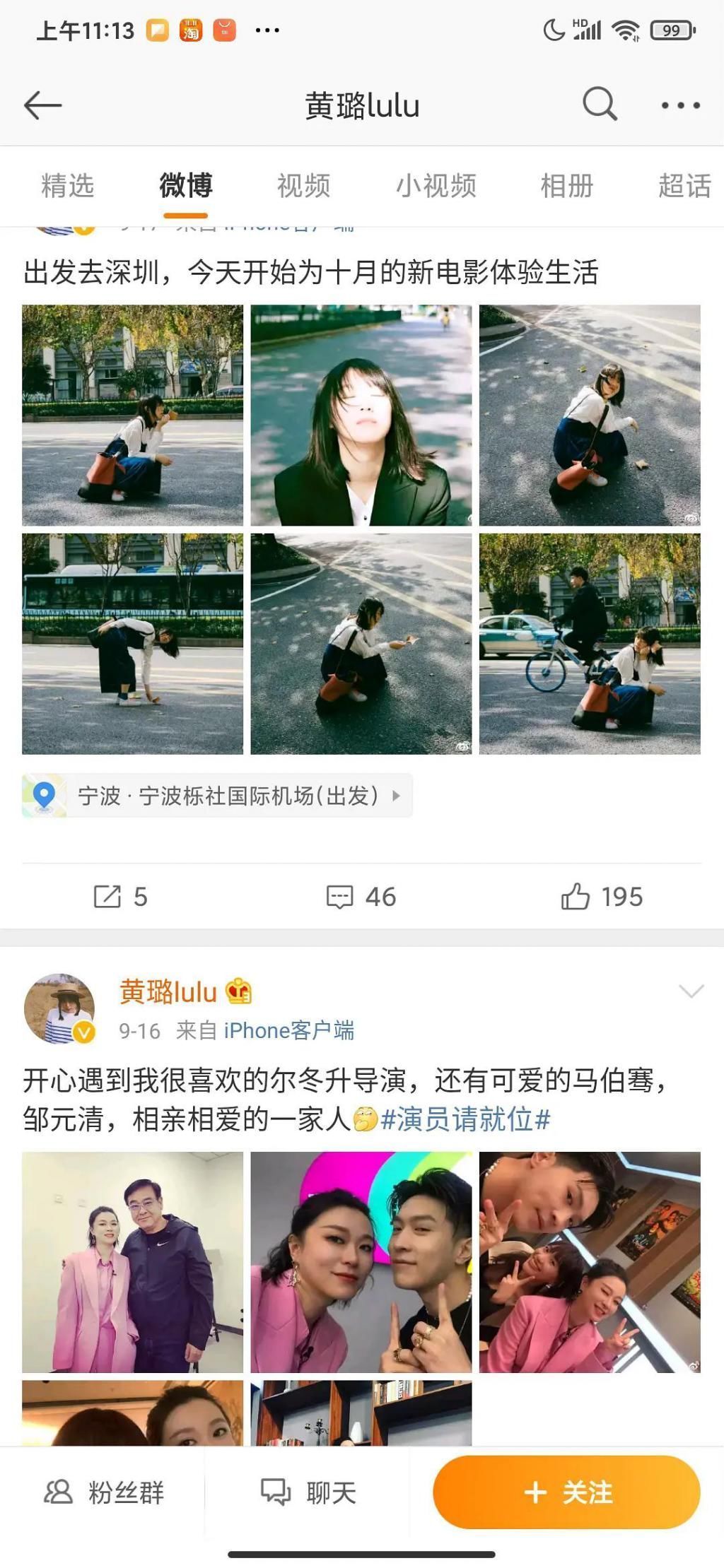Open Taobao from the status bar

coord(188,29)
